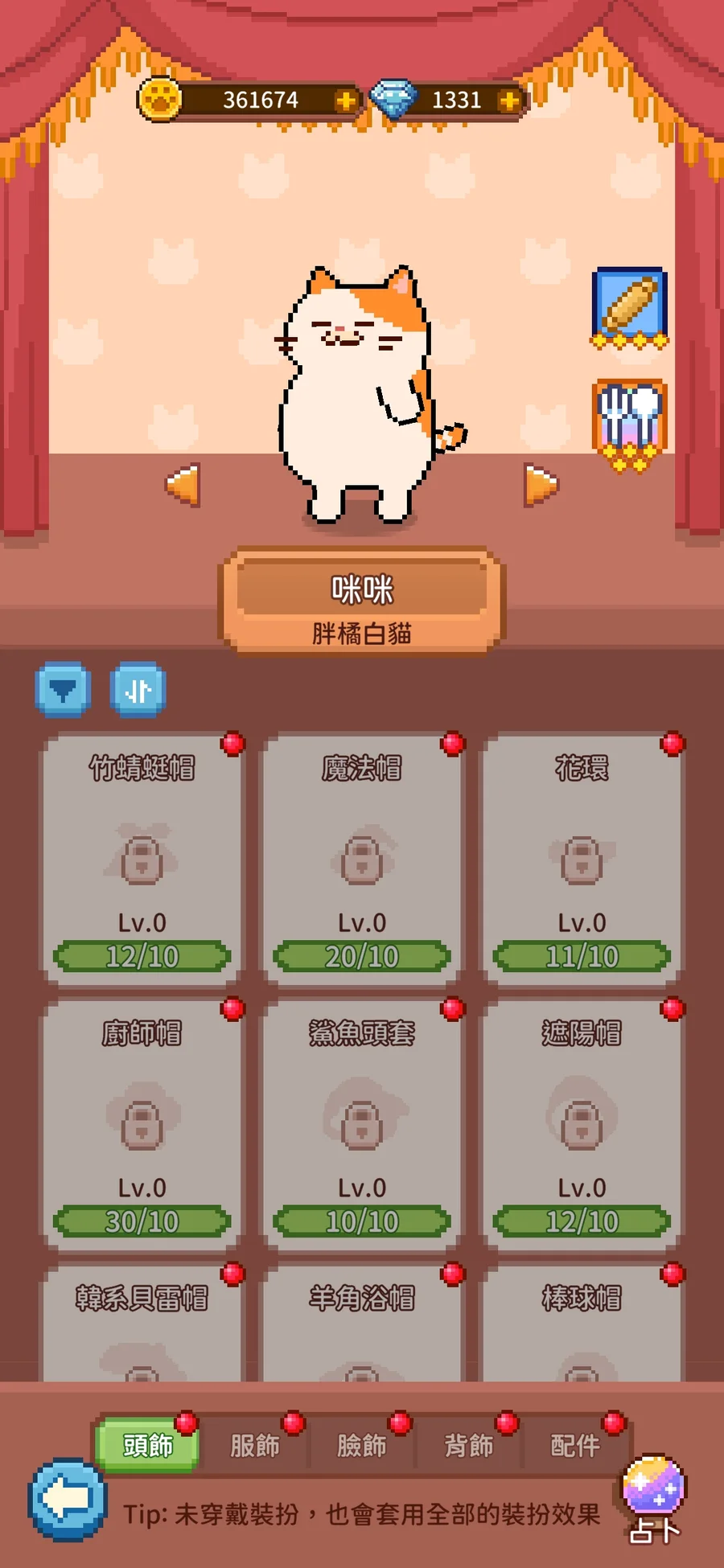Switch to the 臉飾 tab
The height and width of the screenshot is (1568, 724).
click(362, 1446)
